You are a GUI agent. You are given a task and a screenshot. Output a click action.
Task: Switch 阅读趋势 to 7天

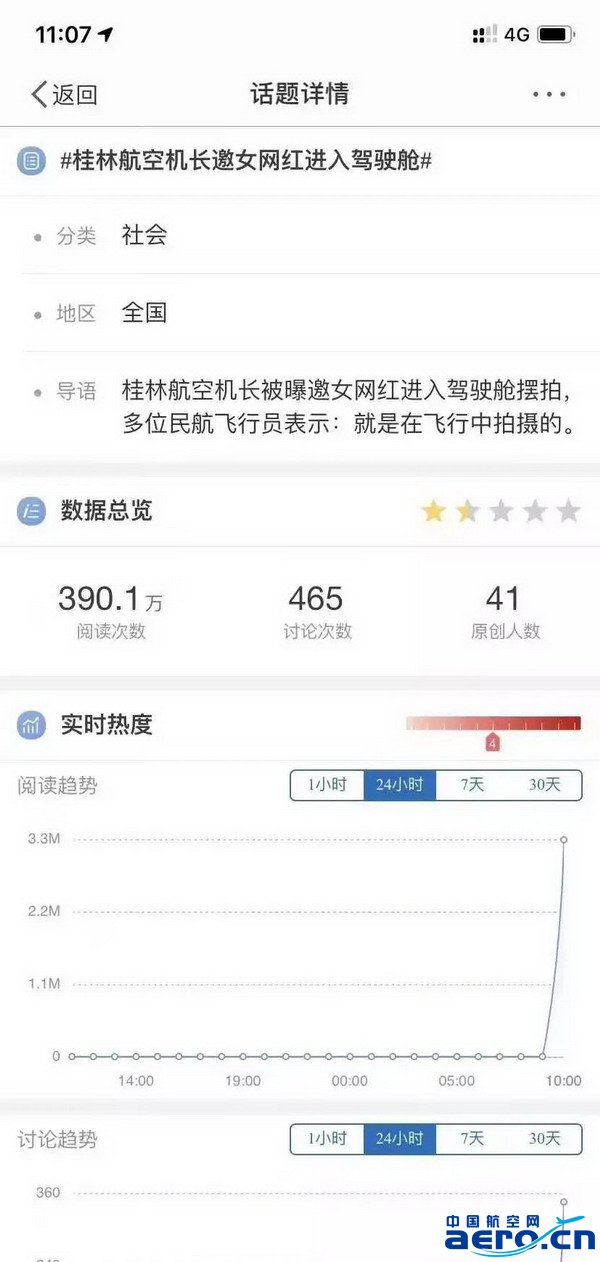tap(472, 785)
